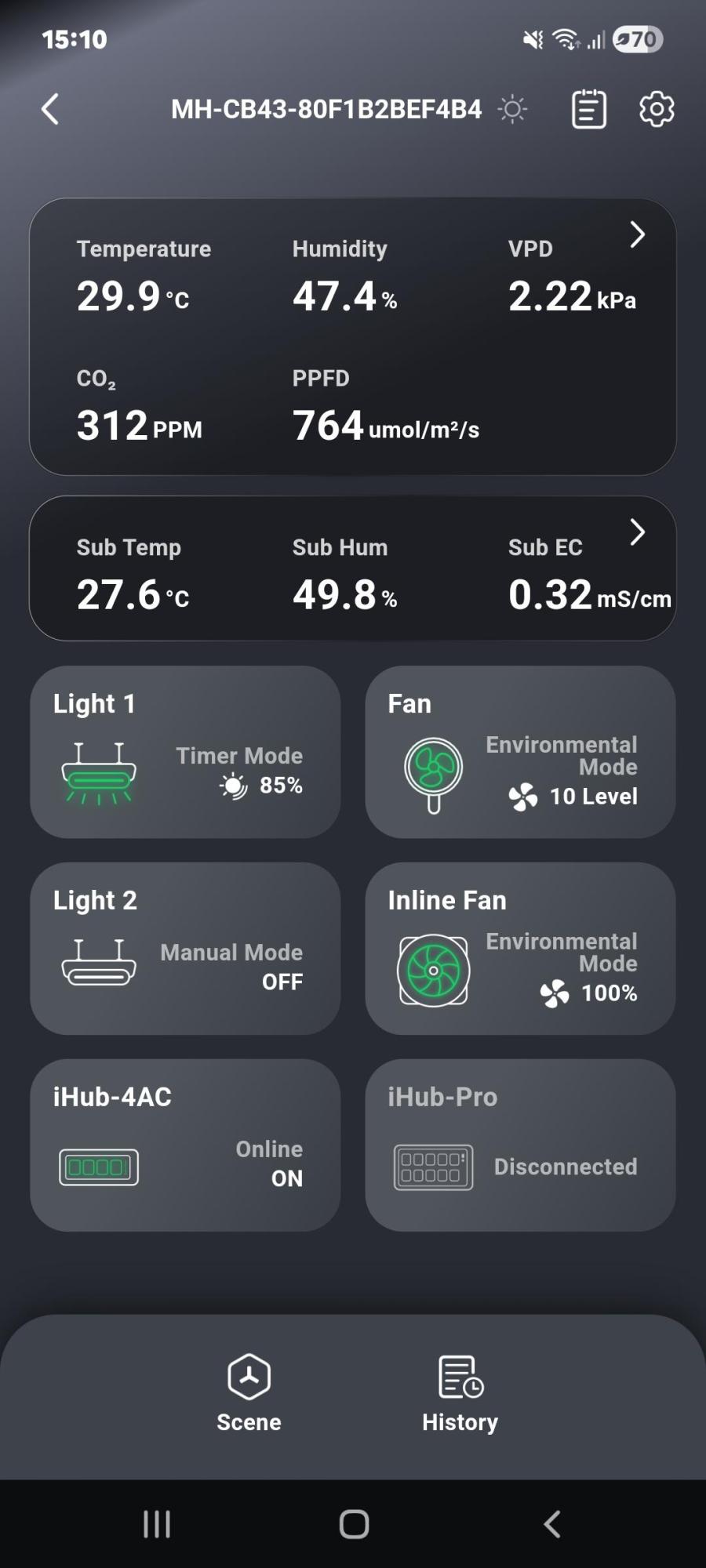Open recent apps from navigation bar
This screenshot has width=706, height=1568.
[157, 1524]
